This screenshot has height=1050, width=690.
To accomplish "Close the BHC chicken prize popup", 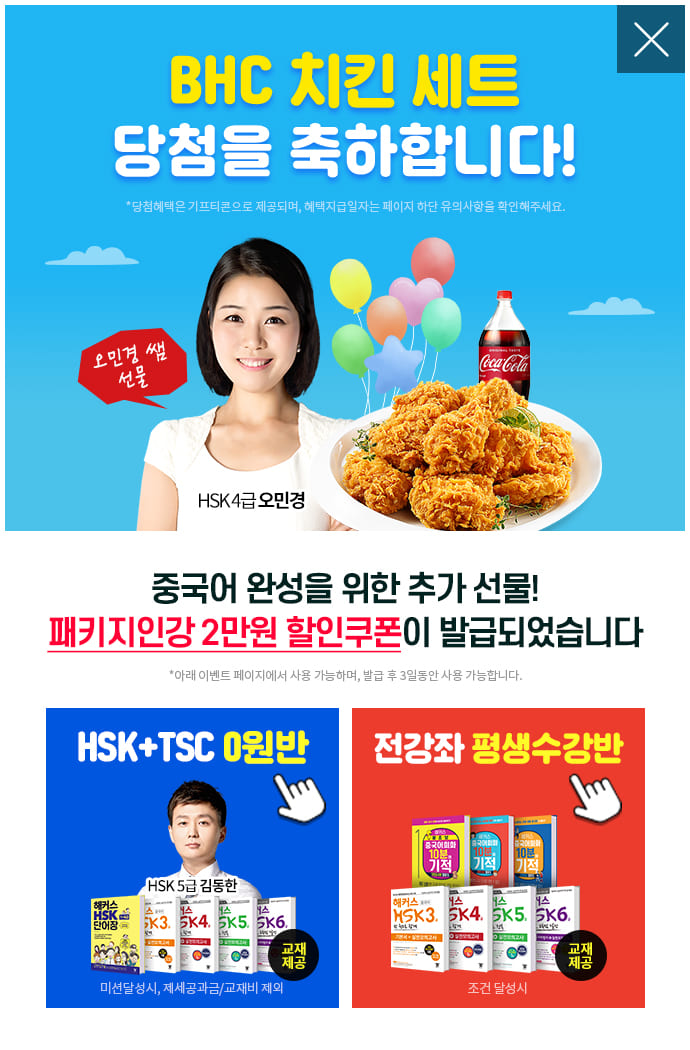I will click(x=651, y=39).
